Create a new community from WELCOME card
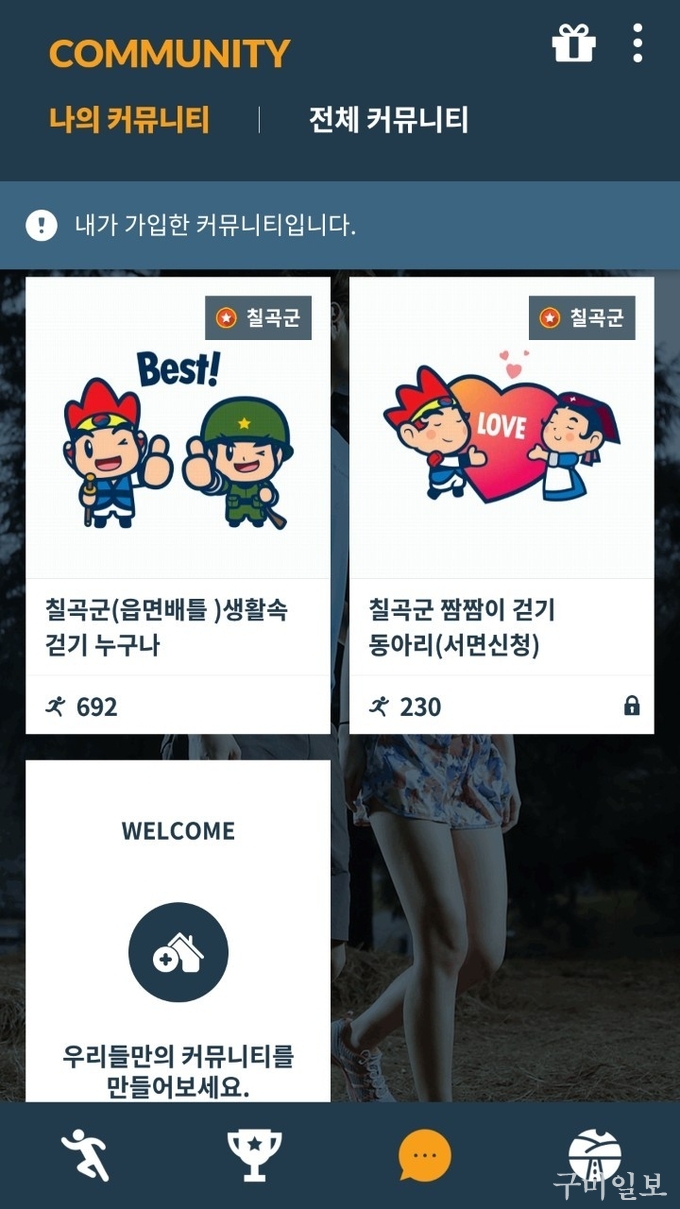Viewport: 680px width, 1209px height. tap(178, 952)
